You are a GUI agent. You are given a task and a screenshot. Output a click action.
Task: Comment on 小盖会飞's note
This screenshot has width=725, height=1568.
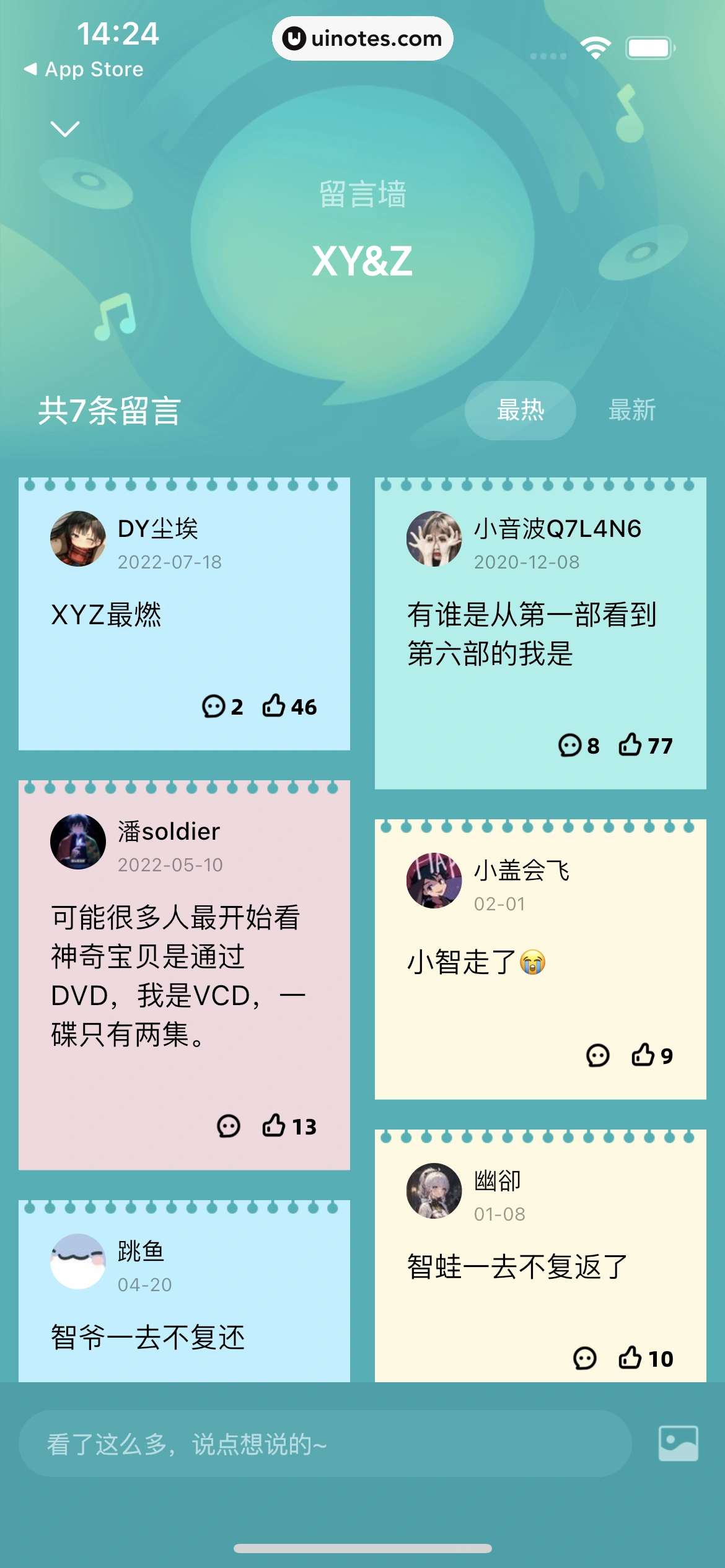pos(598,1055)
